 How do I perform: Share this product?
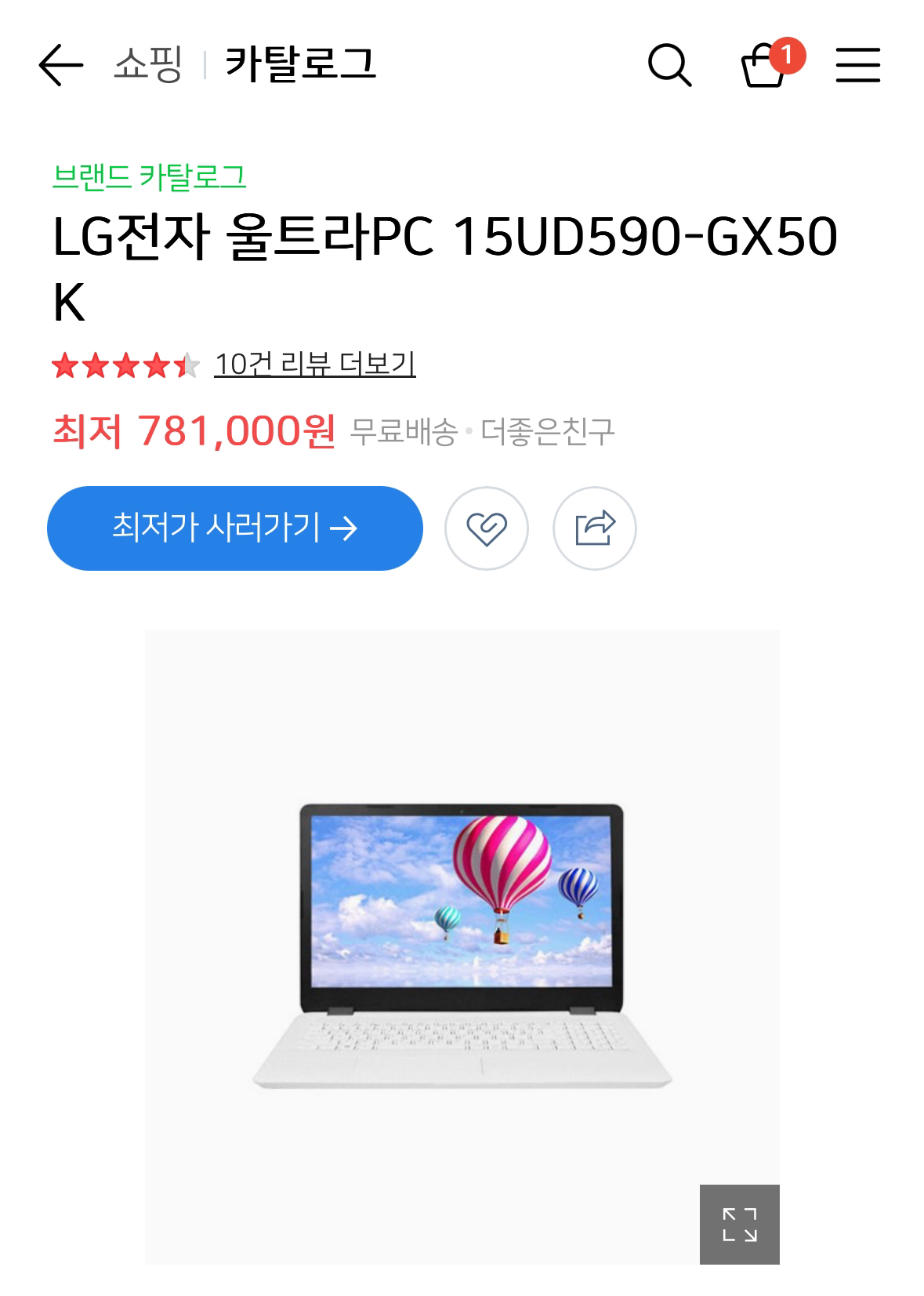(594, 528)
